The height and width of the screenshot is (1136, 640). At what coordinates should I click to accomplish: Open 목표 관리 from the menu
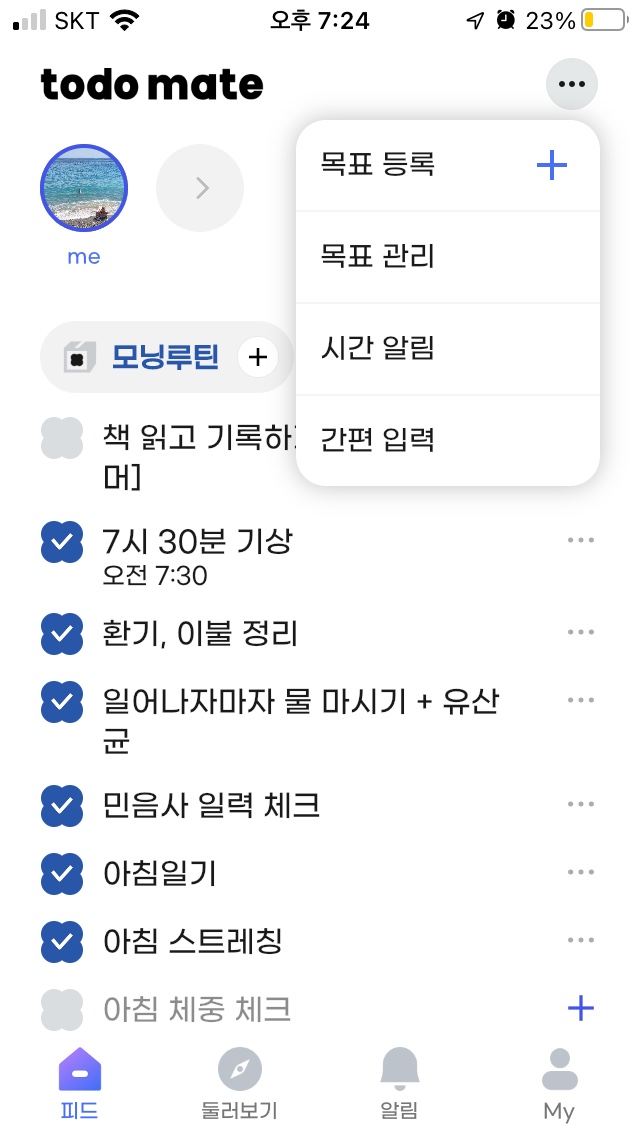448,257
